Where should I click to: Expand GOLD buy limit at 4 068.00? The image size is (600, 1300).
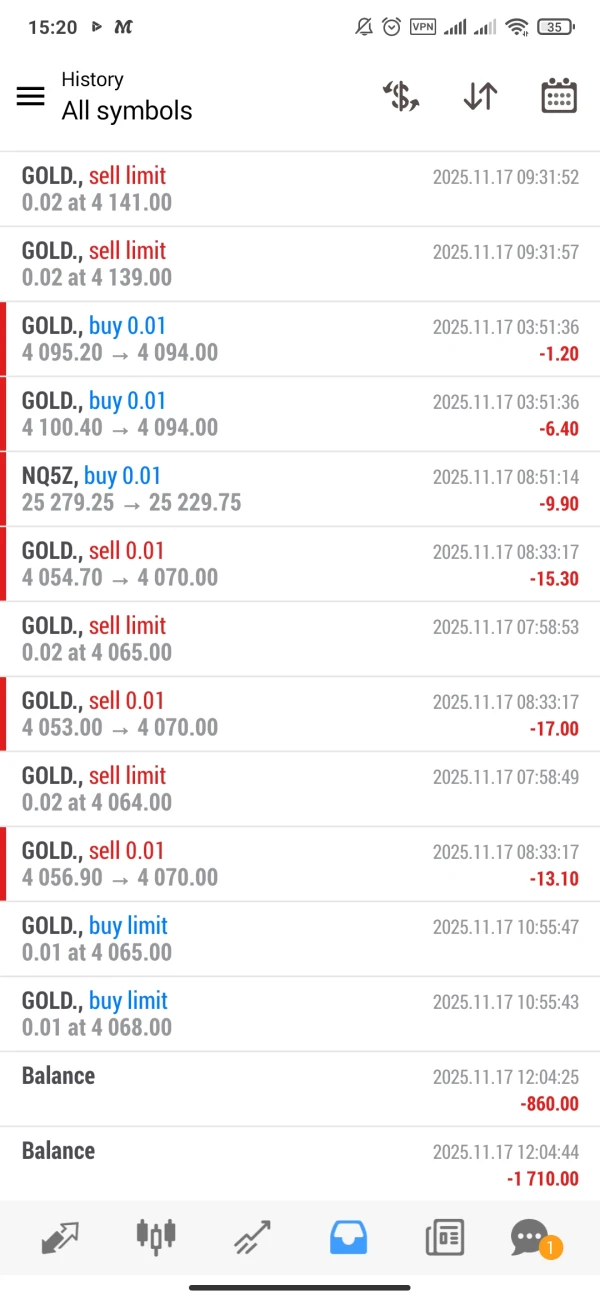pyautogui.click(x=300, y=1014)
